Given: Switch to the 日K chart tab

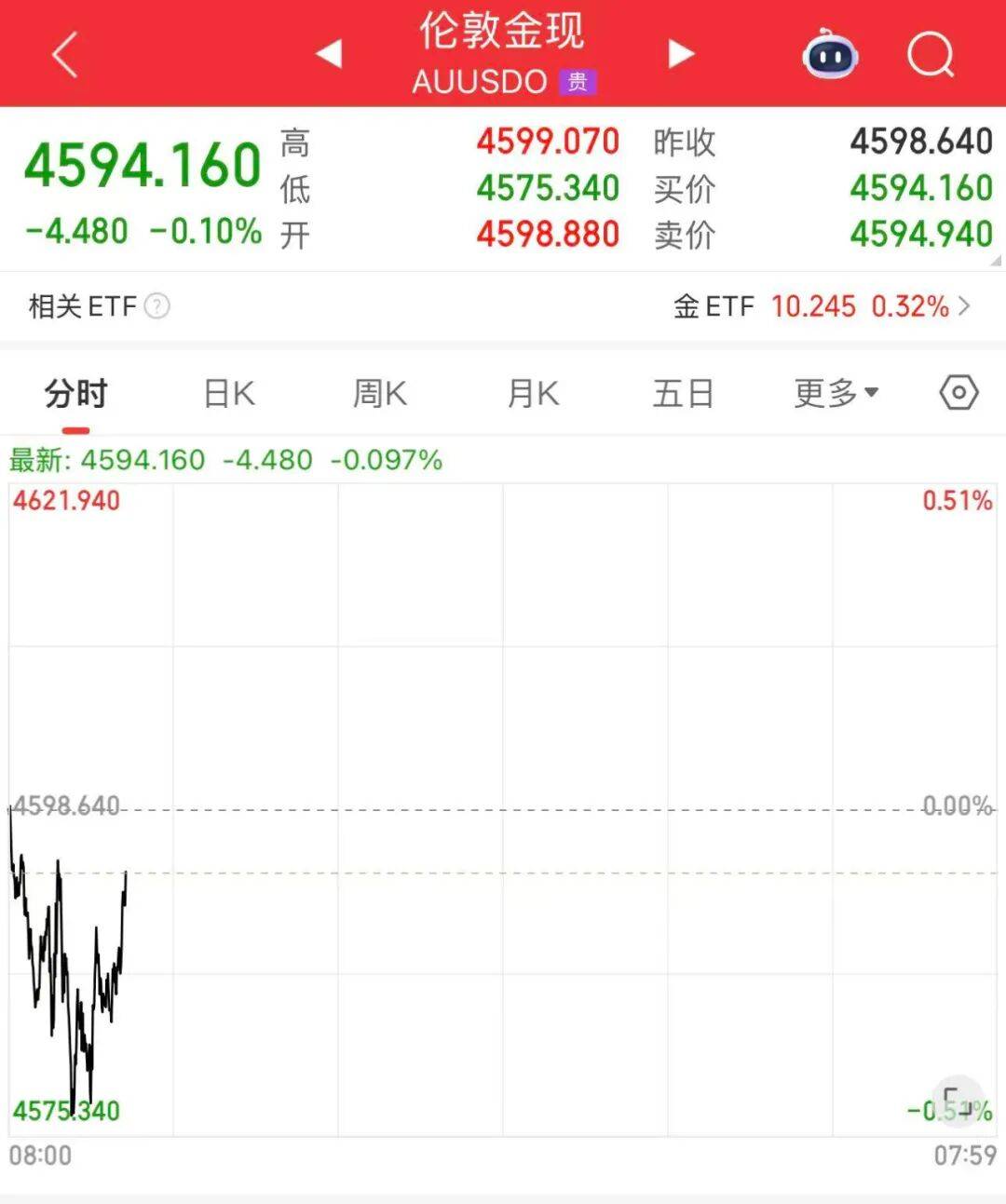Looking at the screenshot, I should [229, 394].
